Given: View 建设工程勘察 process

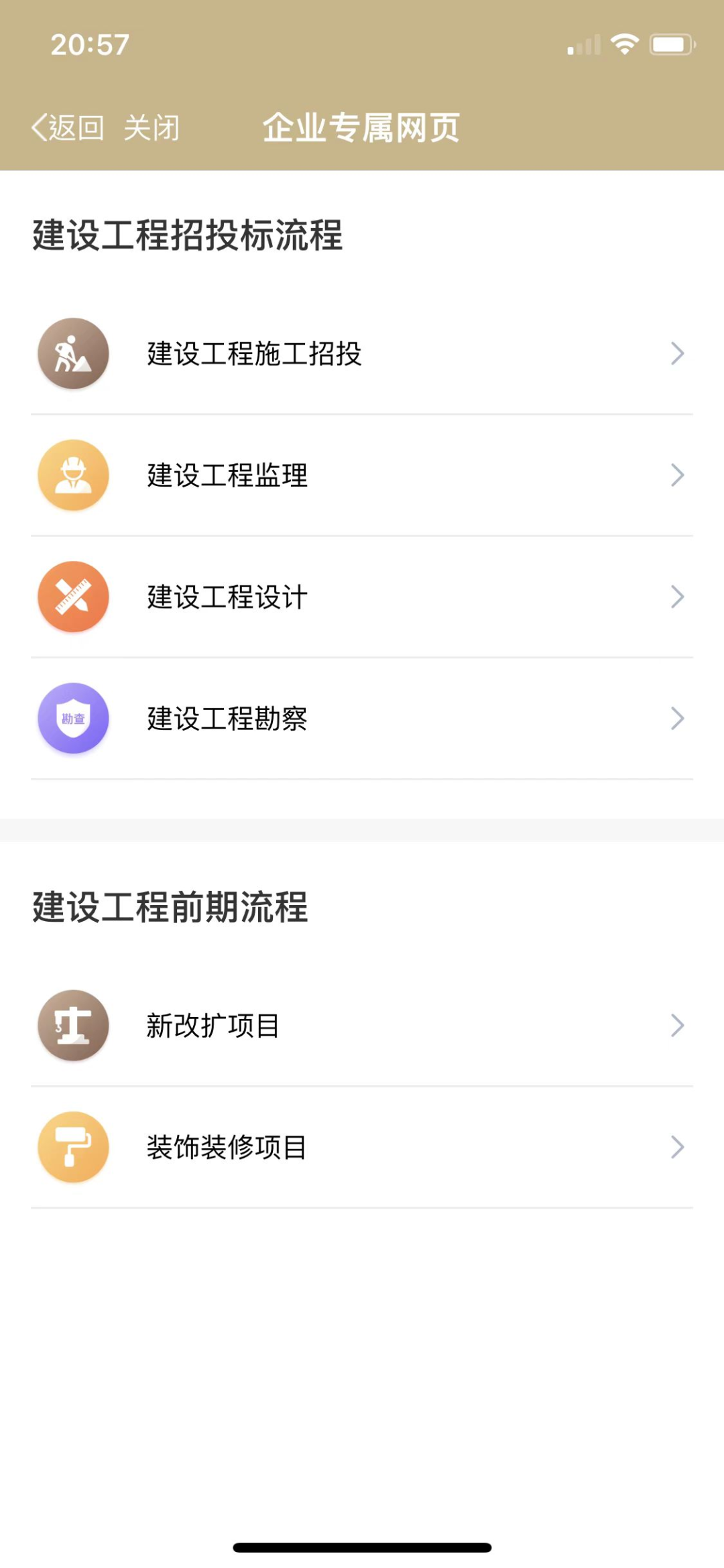Looking at the screenshot, I should point(362,719).
